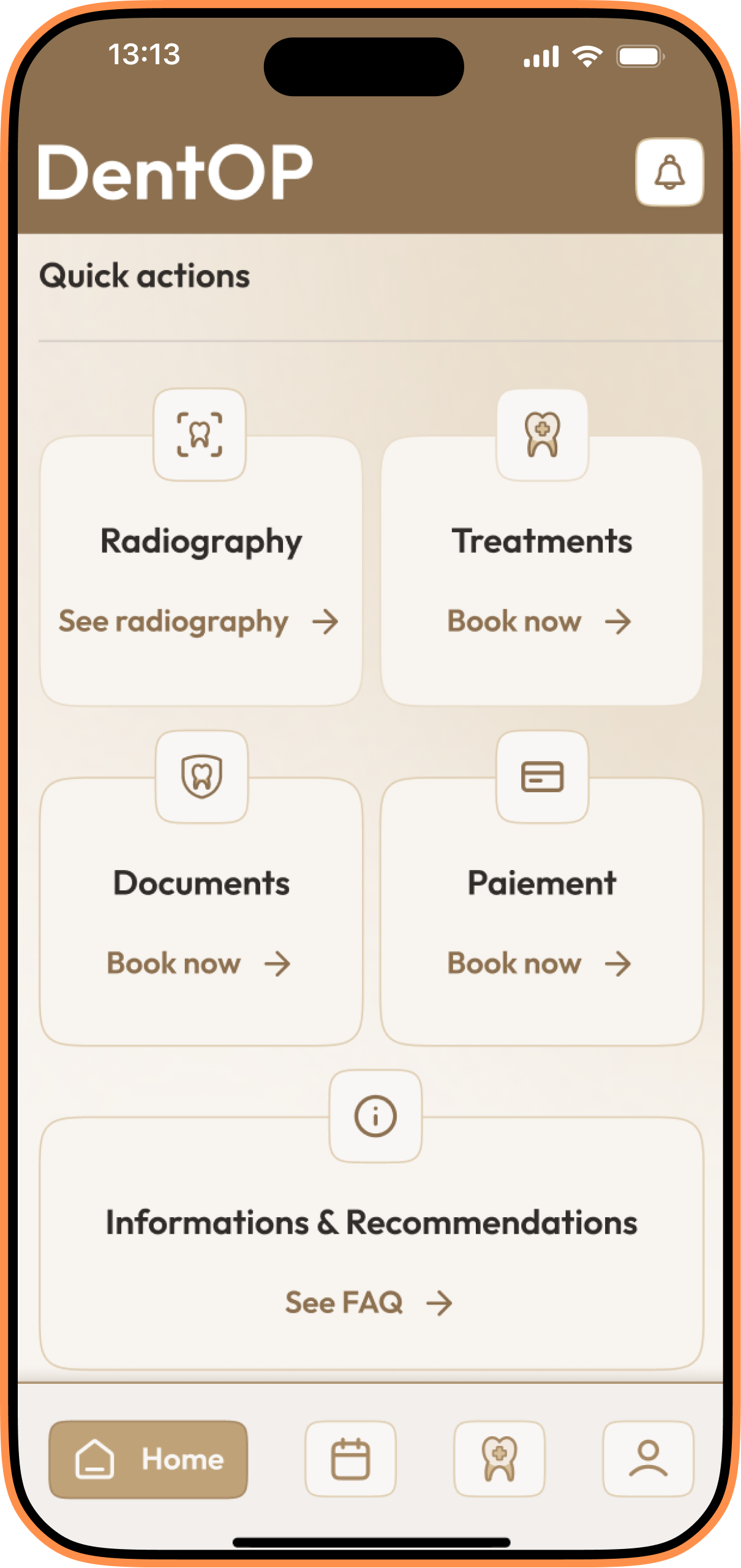The width and height of the screenshot is (741, 1568).
Task: Open the Radiography card
Action: pyautogui.click(x=201, y=571)
